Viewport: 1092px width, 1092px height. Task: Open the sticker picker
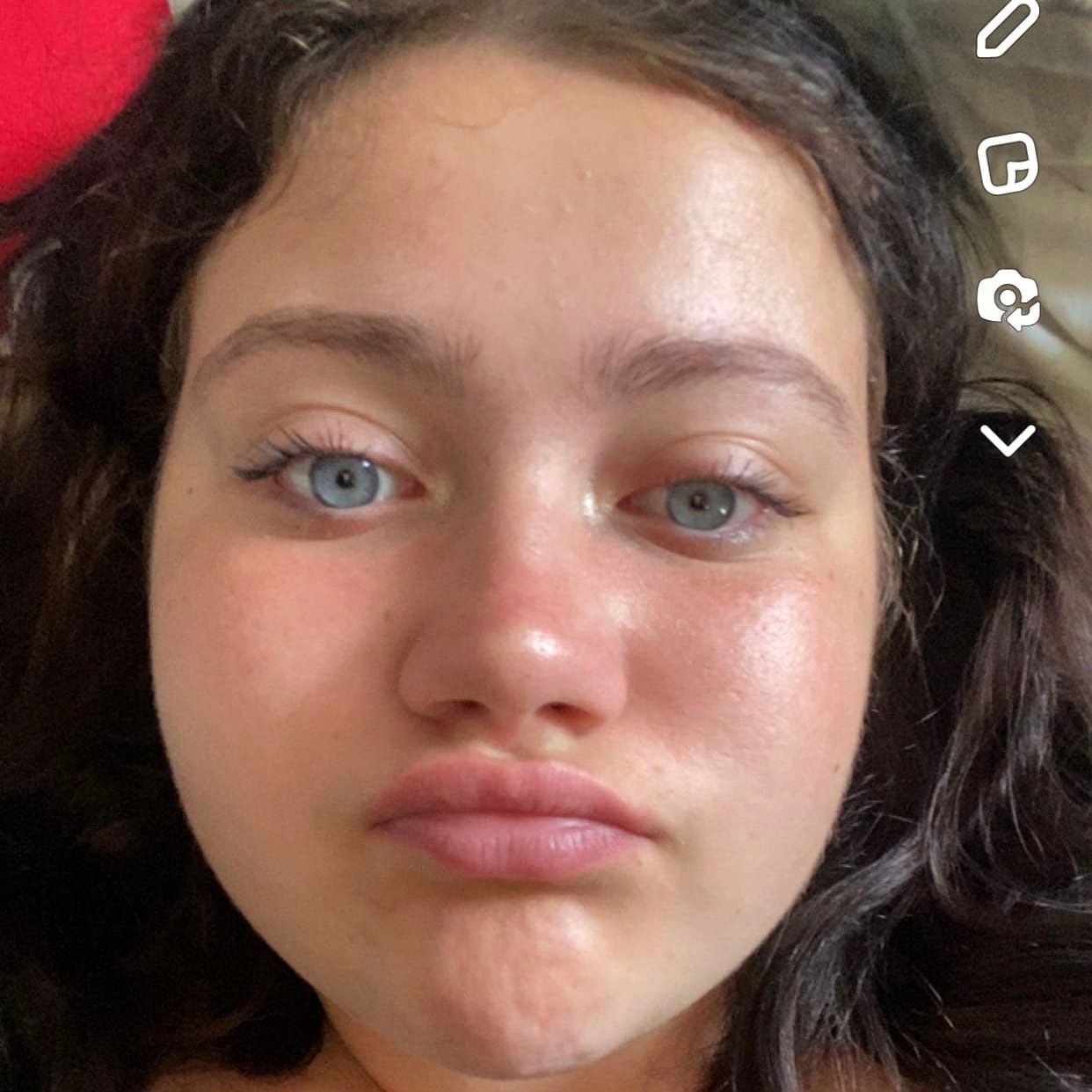(1008, 164)
